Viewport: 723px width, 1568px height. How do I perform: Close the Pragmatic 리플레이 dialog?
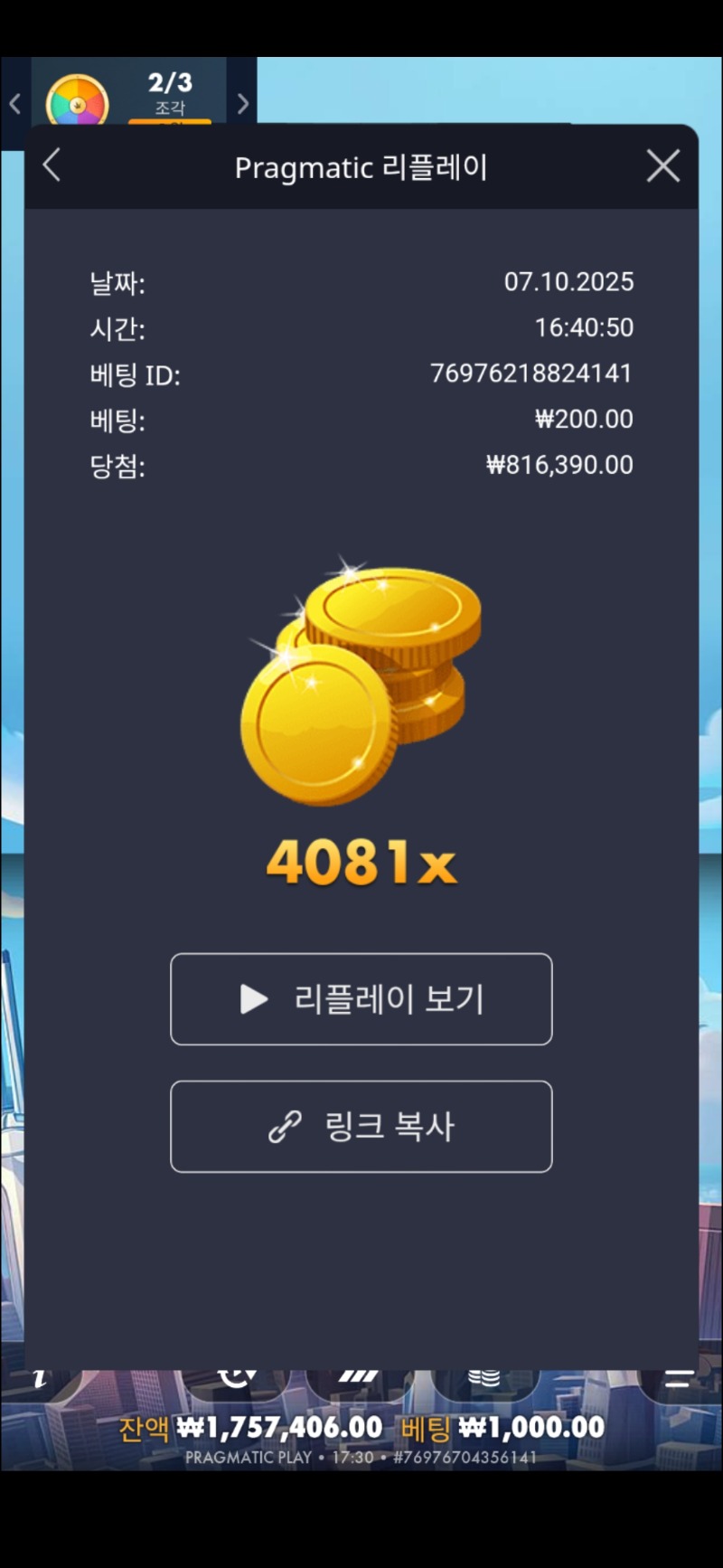click(663, 166)
